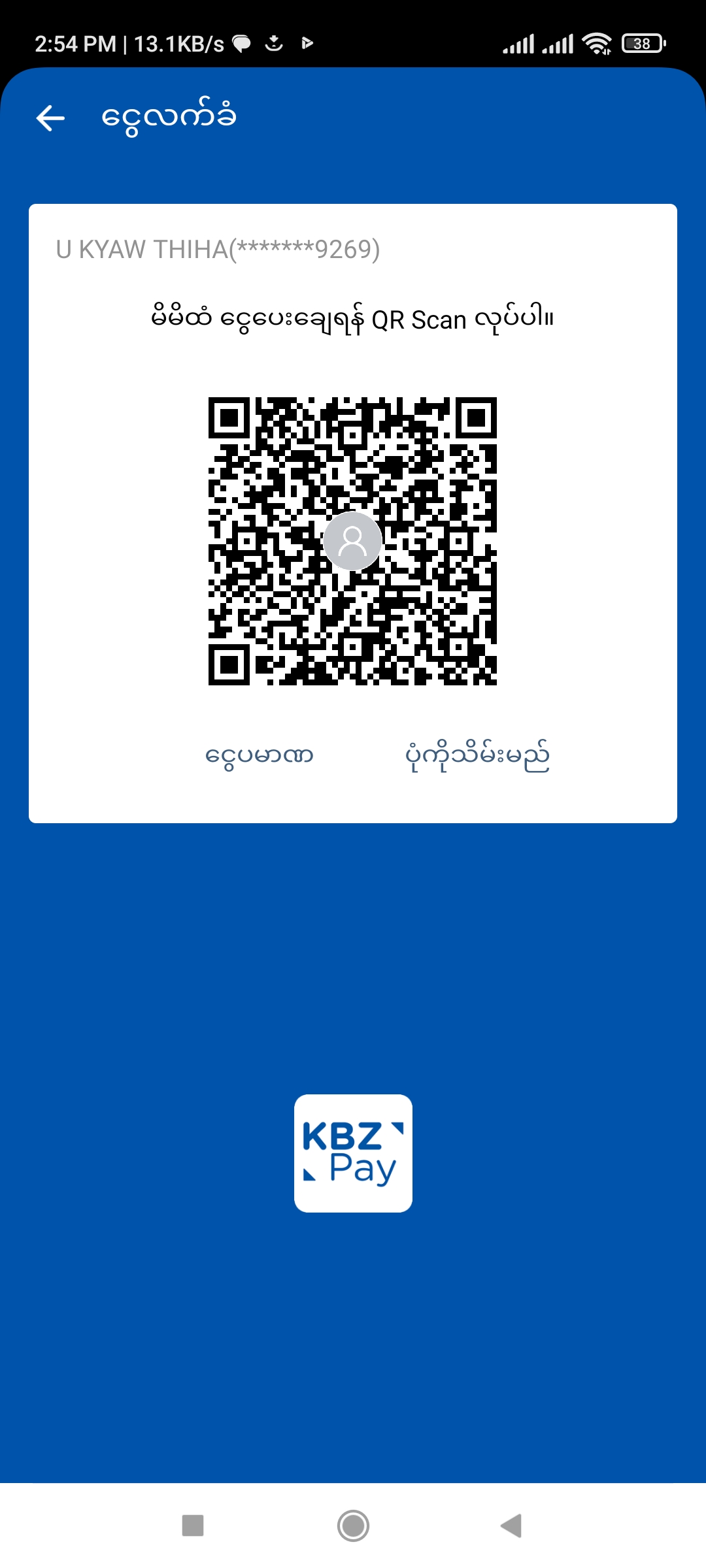Open recent apps from the navigation bar

(193, 1526)
